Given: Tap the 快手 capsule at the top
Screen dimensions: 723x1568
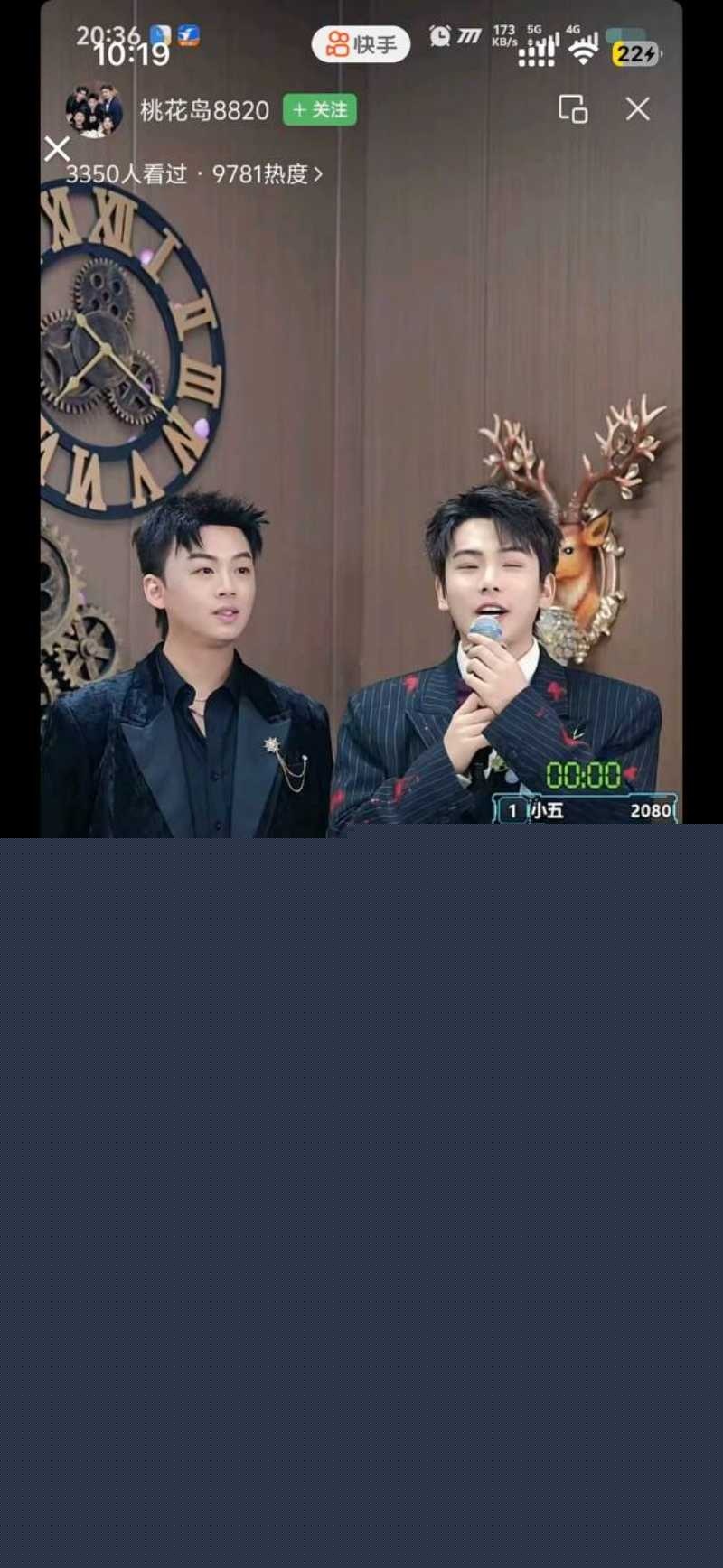Looking at the screenshot, I should [361, 44].
